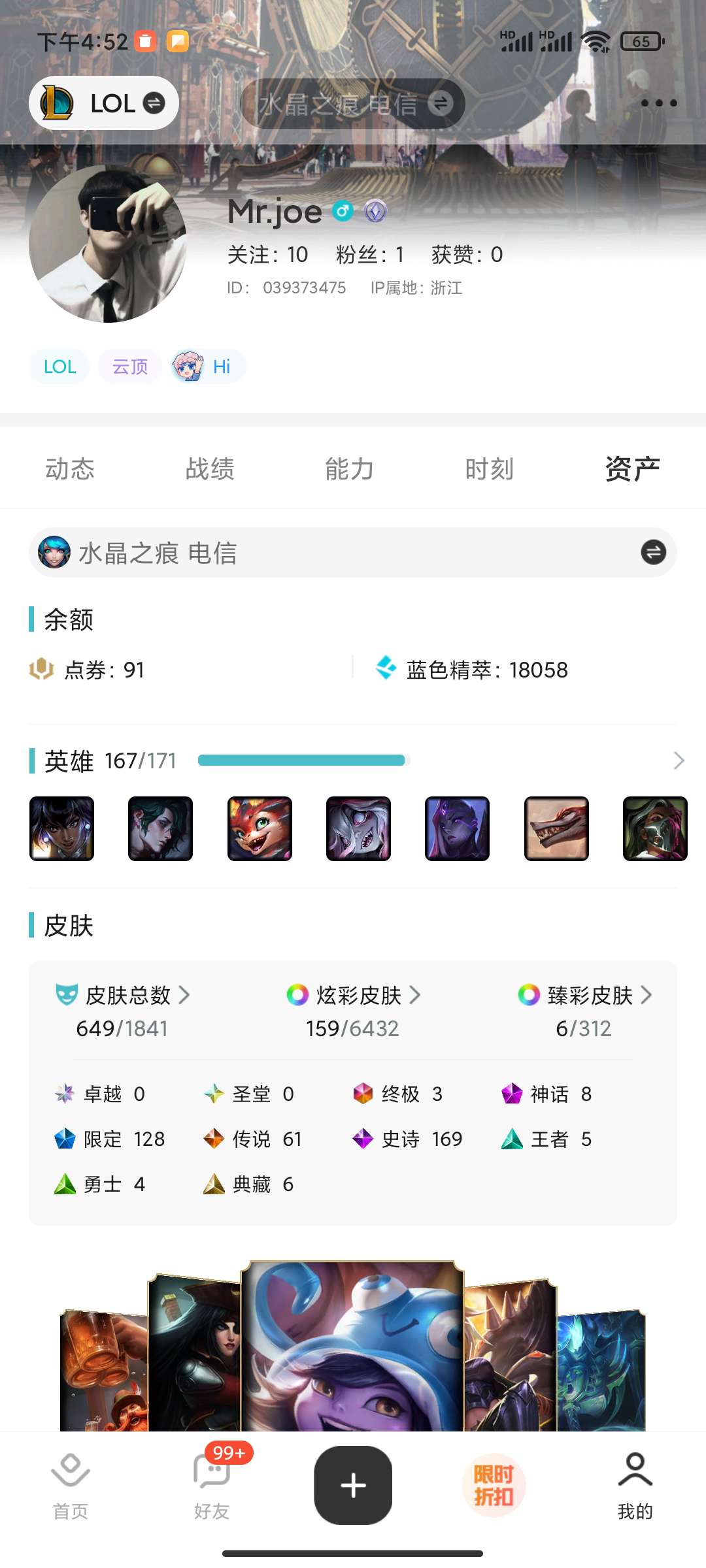The height and width of the screenshot is (1568, 706).
Task: Open 炫彩皮肤 chroma list
Action: click(353, 996)
